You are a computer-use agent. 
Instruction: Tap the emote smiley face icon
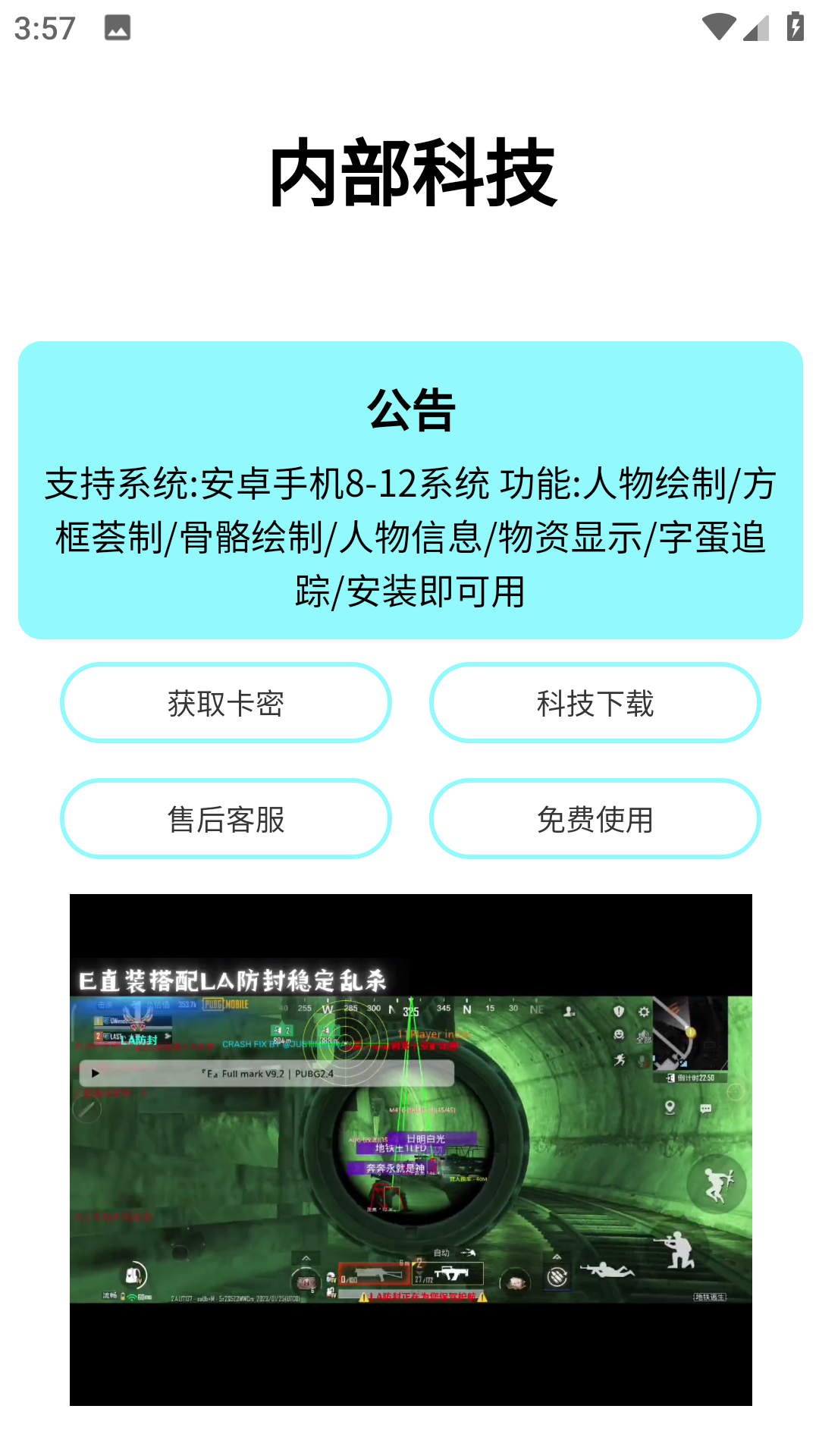620,1034
